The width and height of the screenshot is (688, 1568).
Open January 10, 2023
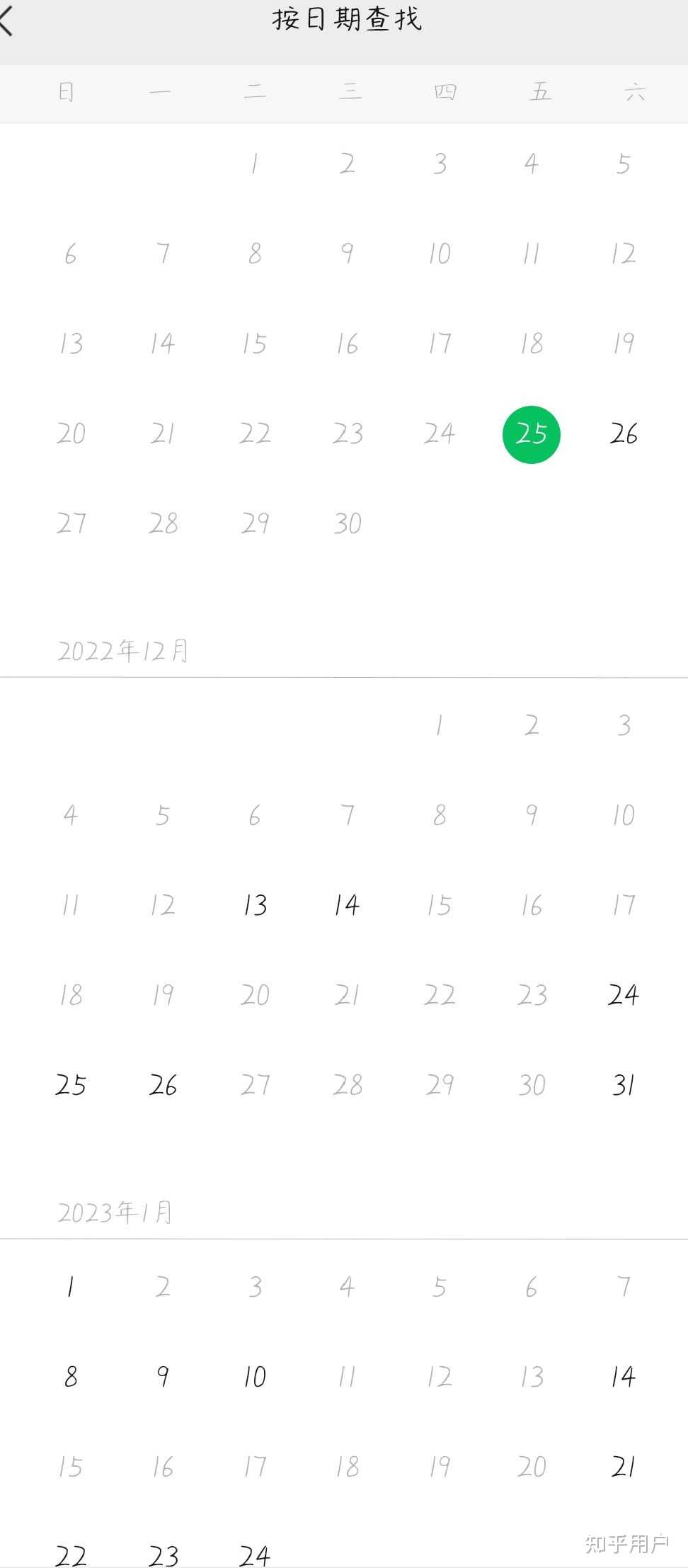pos(255,1377)
